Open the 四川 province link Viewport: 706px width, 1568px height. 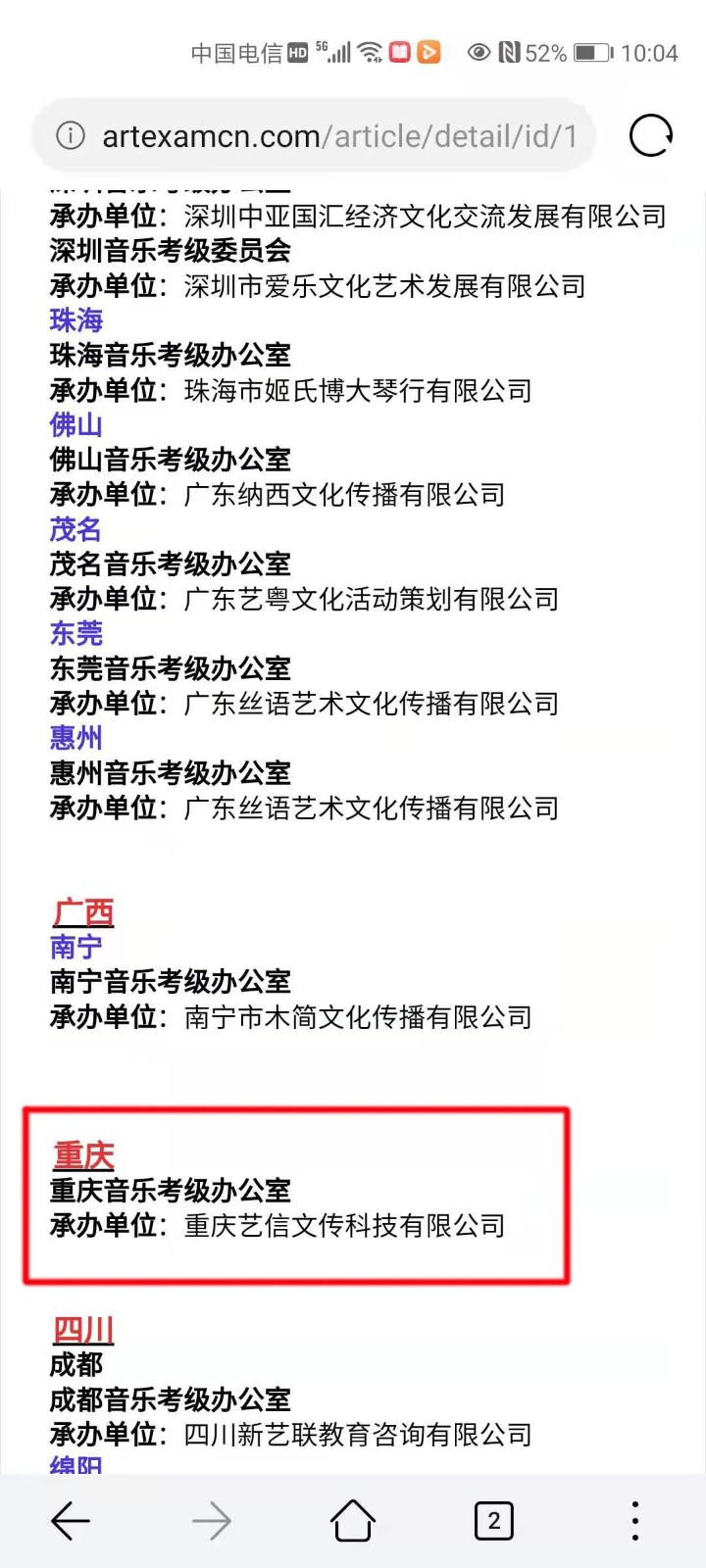point(82,1330)
